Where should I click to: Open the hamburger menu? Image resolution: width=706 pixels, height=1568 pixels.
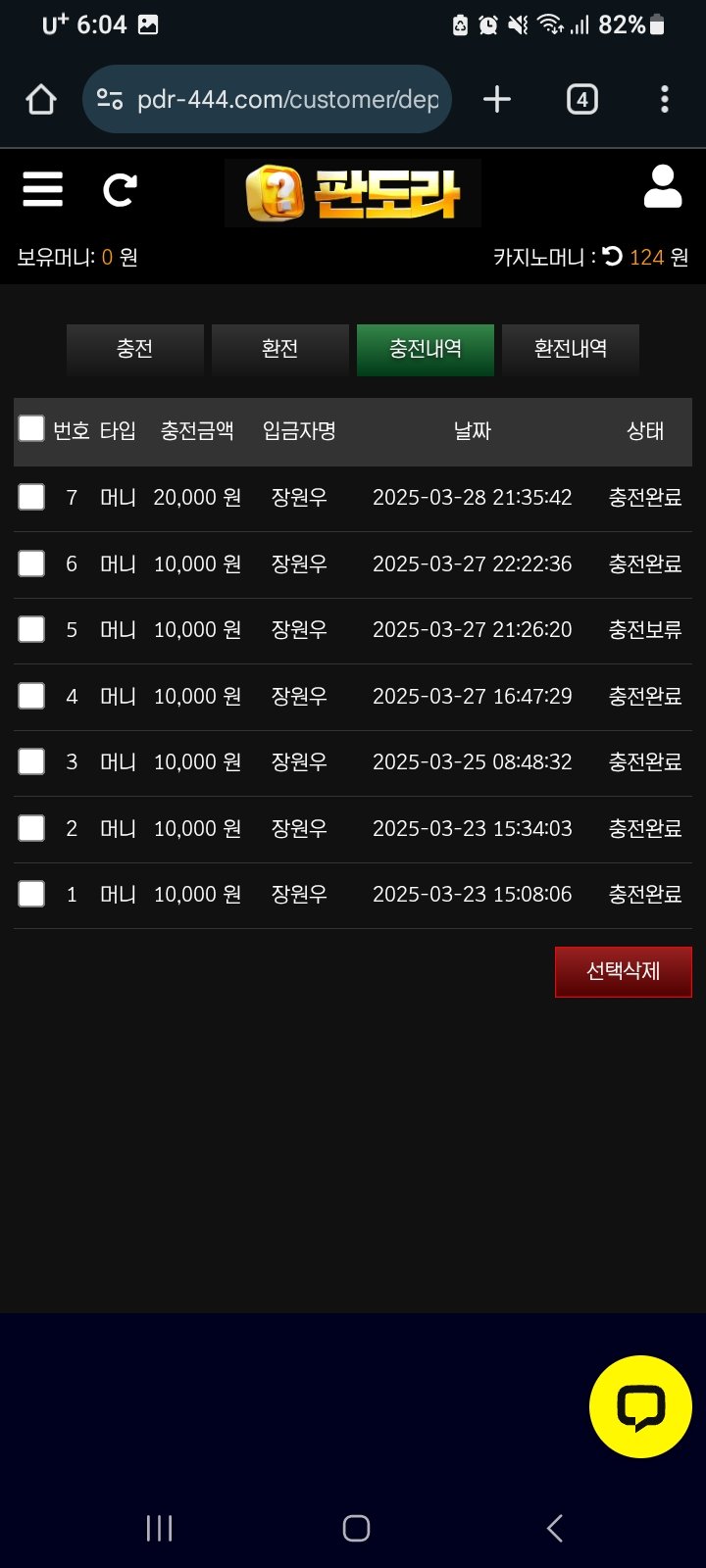(43, 188)
